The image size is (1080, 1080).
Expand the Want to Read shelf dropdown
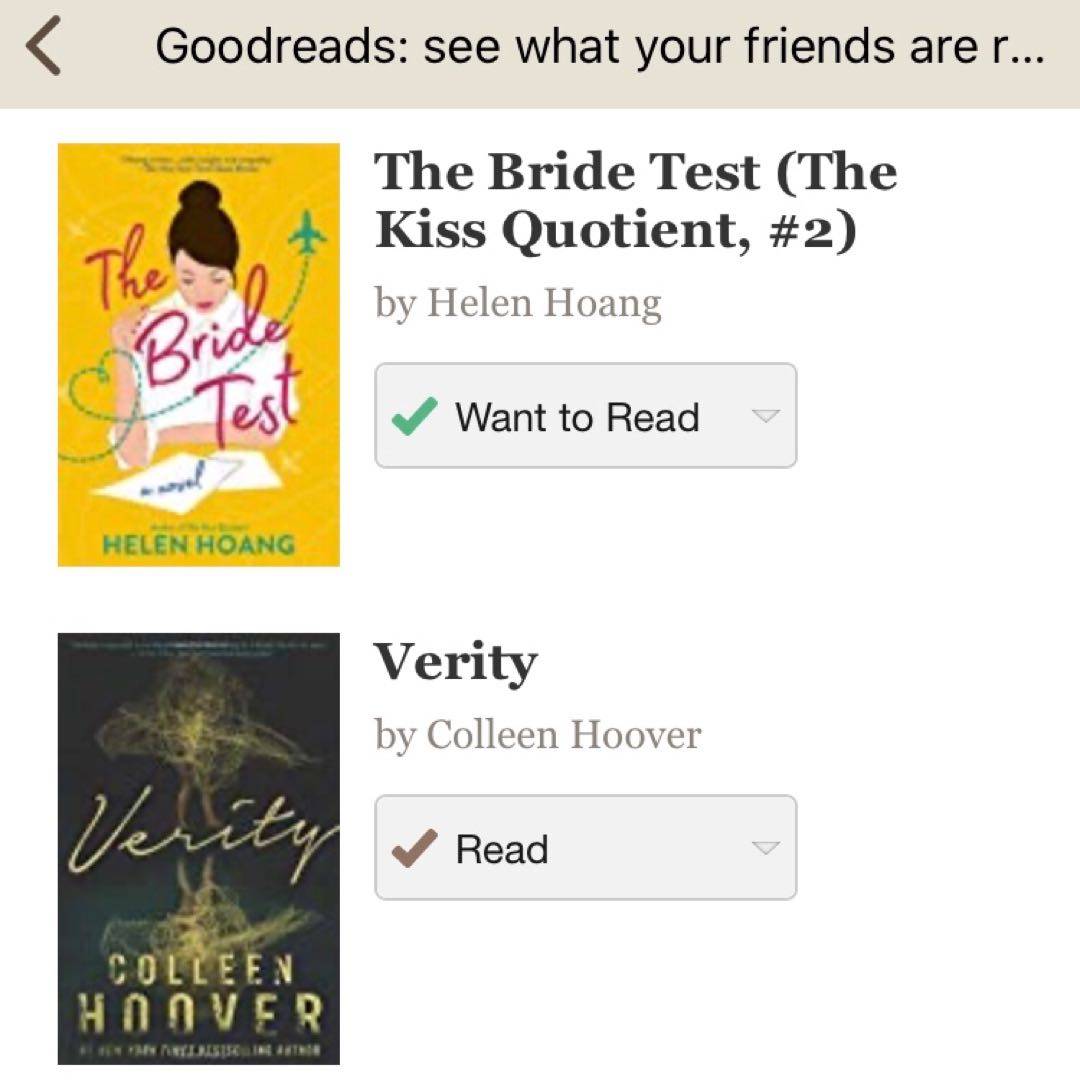pyautogui.click(x=764, y=416)
